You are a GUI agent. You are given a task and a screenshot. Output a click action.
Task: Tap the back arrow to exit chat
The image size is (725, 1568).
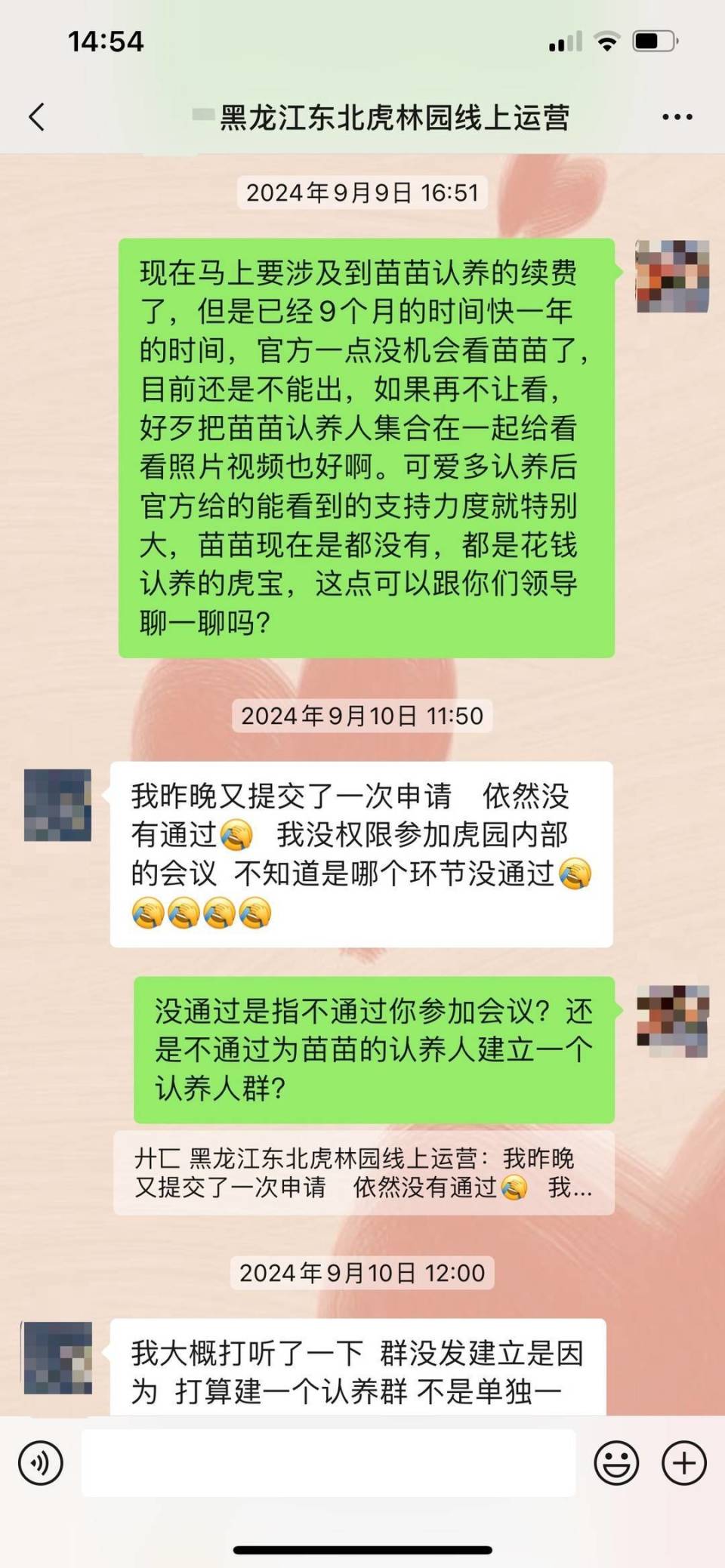point(37,116)
